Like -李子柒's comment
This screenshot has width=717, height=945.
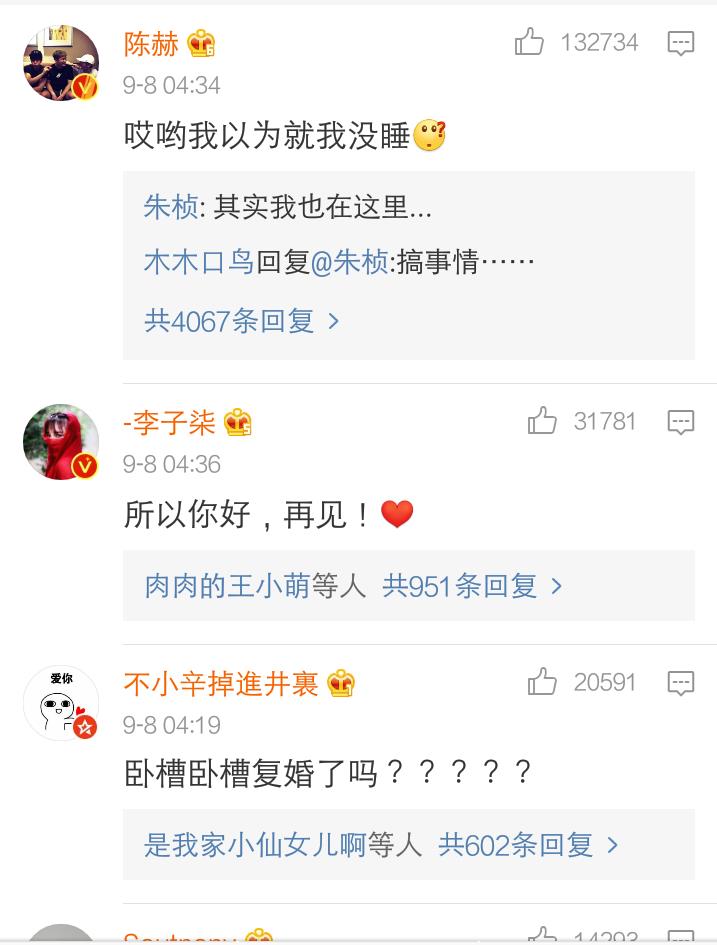tap(542, 421)
